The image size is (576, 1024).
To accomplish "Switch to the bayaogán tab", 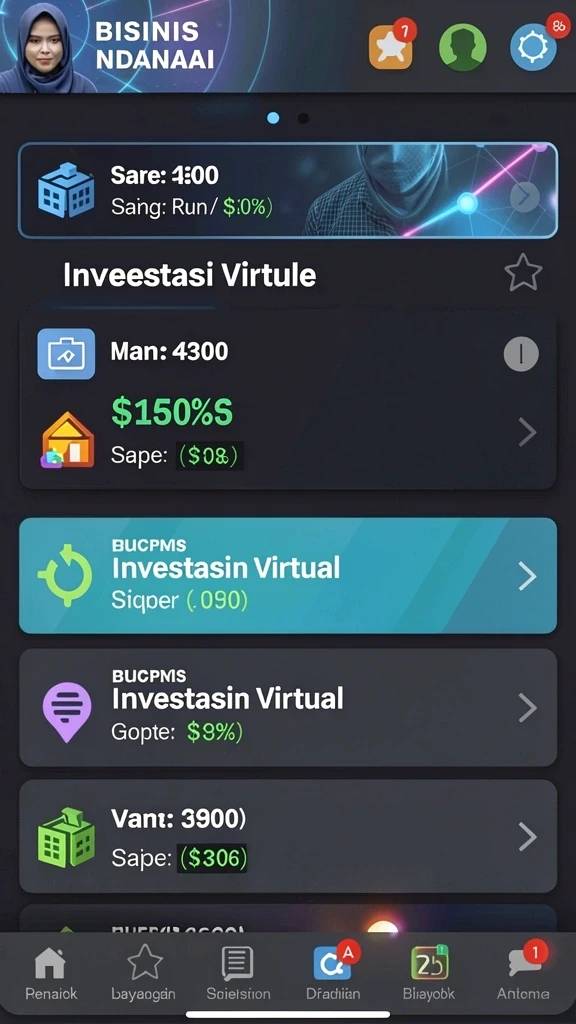I will pos(144,973).
